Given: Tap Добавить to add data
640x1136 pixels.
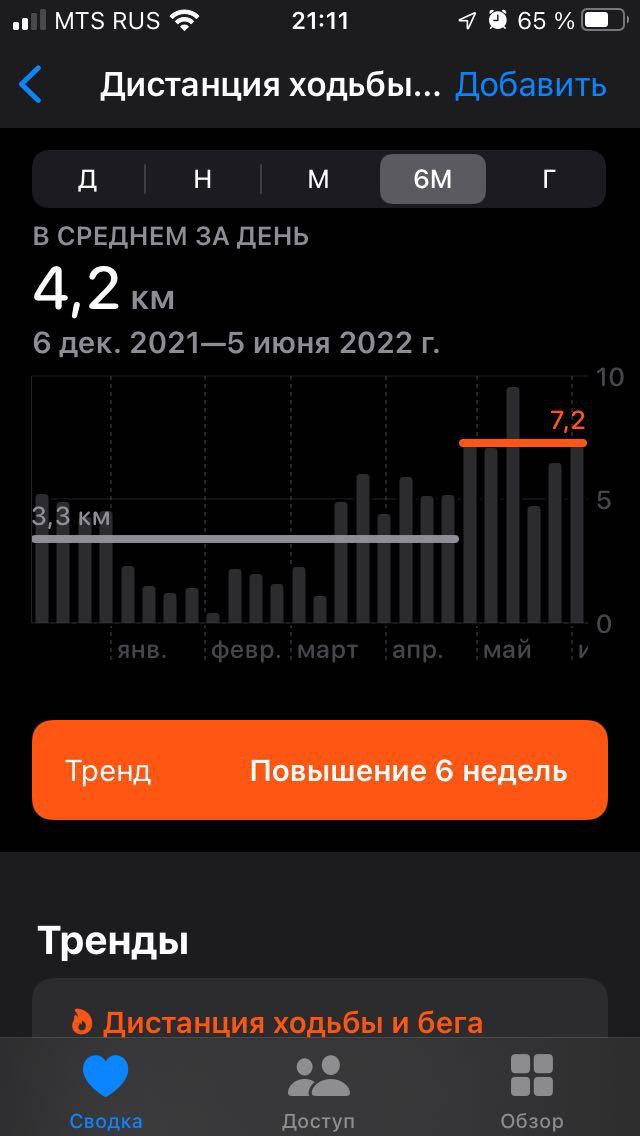Looking at the screenshot, I should (530, 85).
